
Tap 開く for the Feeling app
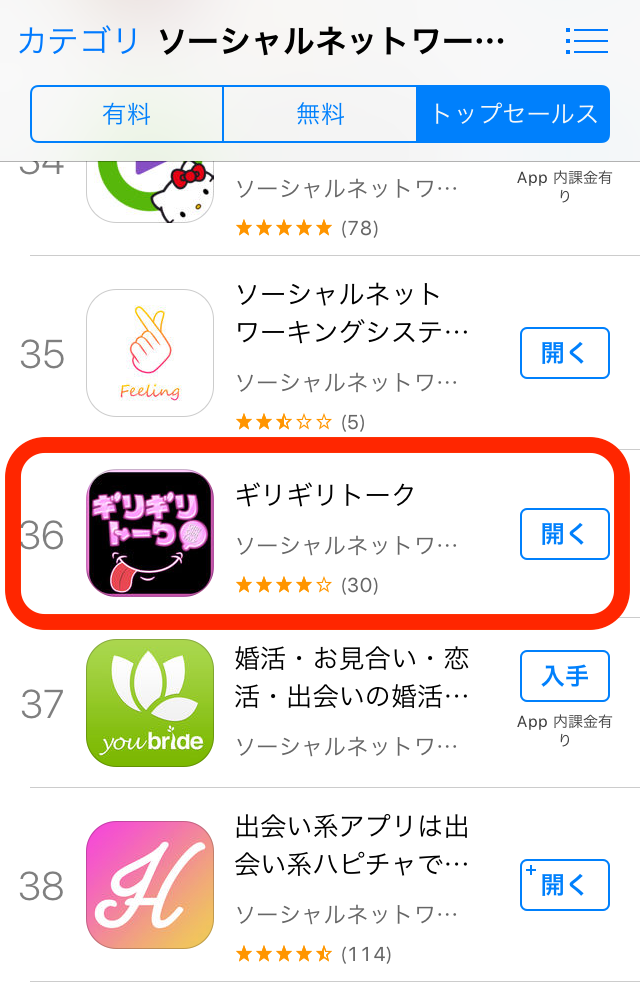(x=564, y=353)
